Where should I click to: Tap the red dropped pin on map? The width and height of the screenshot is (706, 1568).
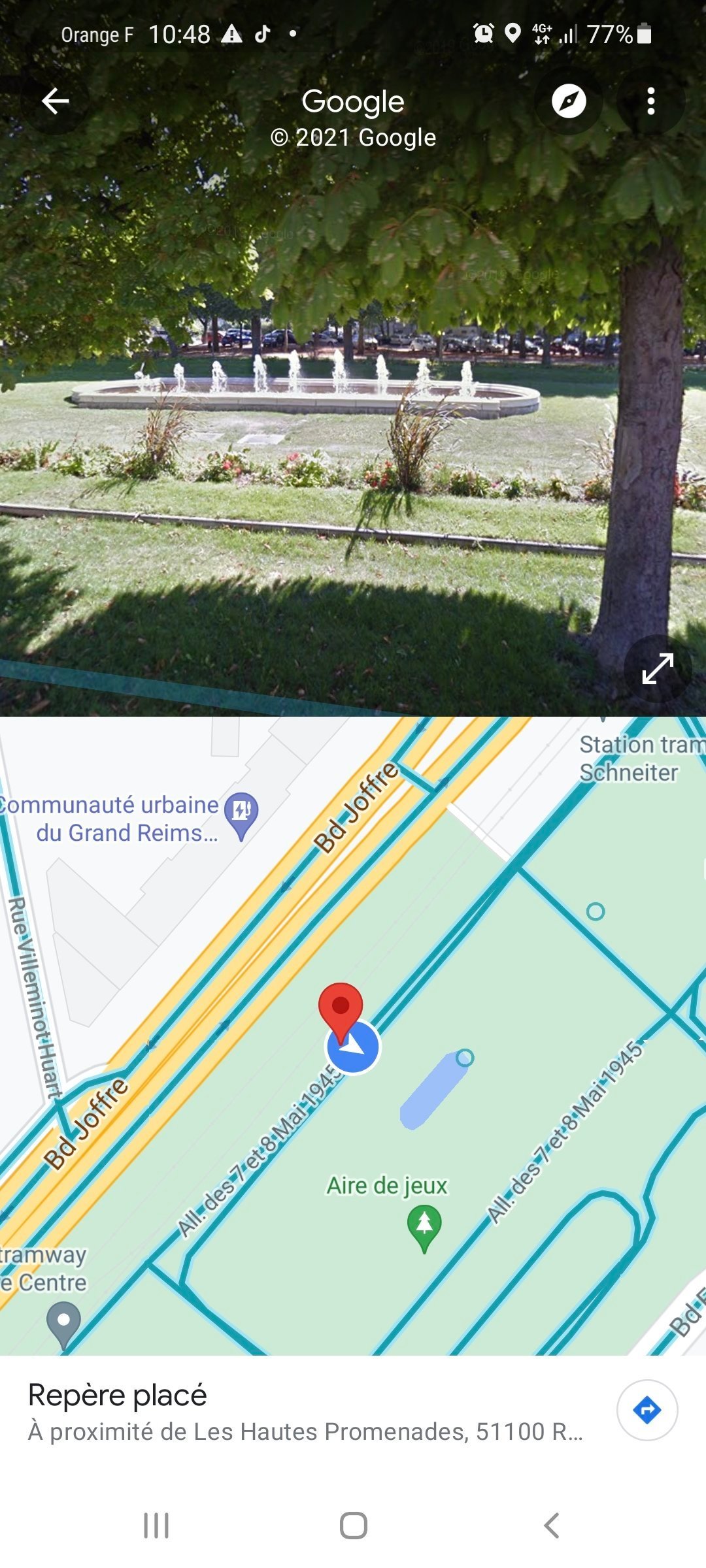pos(341,1011)
